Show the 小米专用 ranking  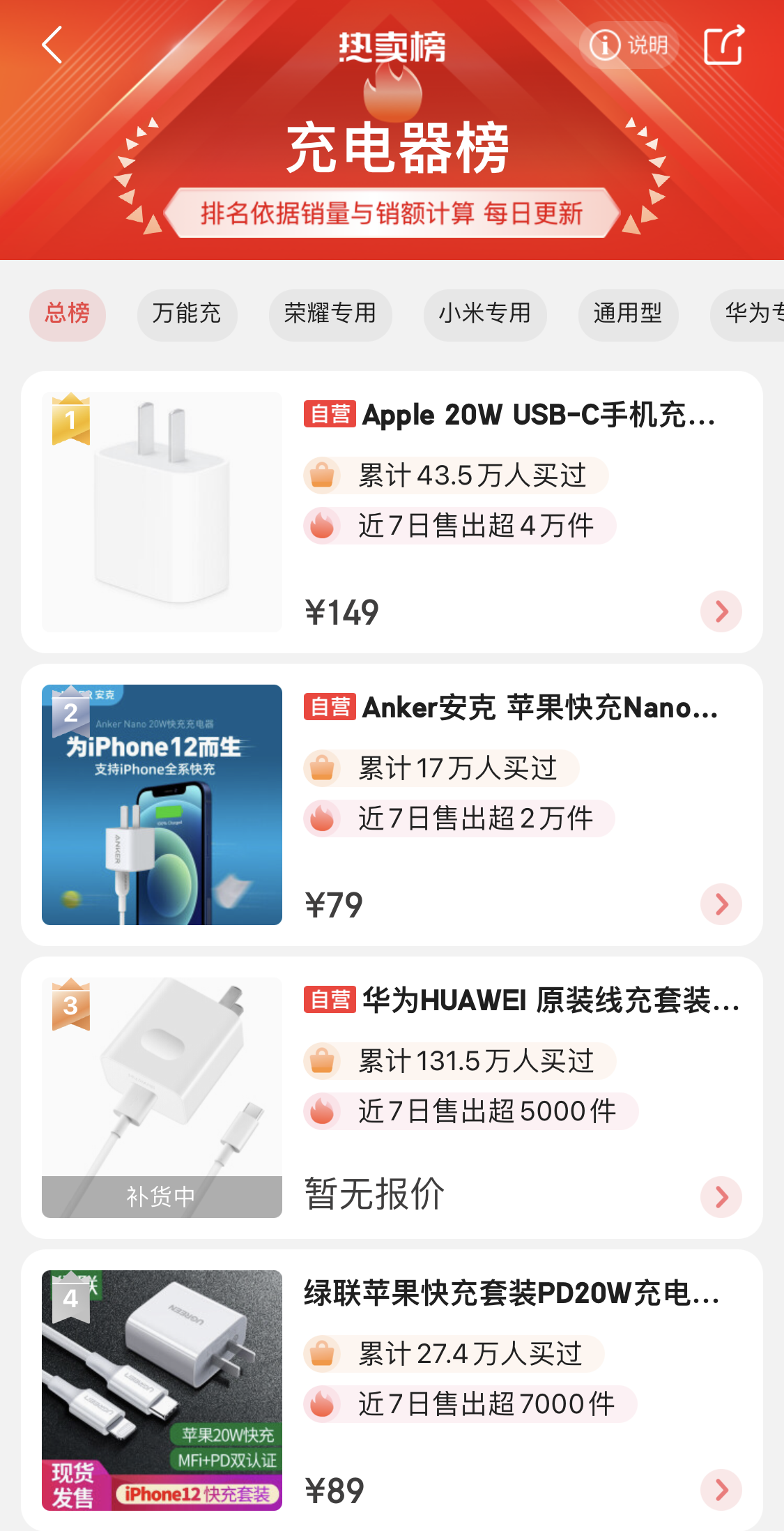click(x=485, y=314)
